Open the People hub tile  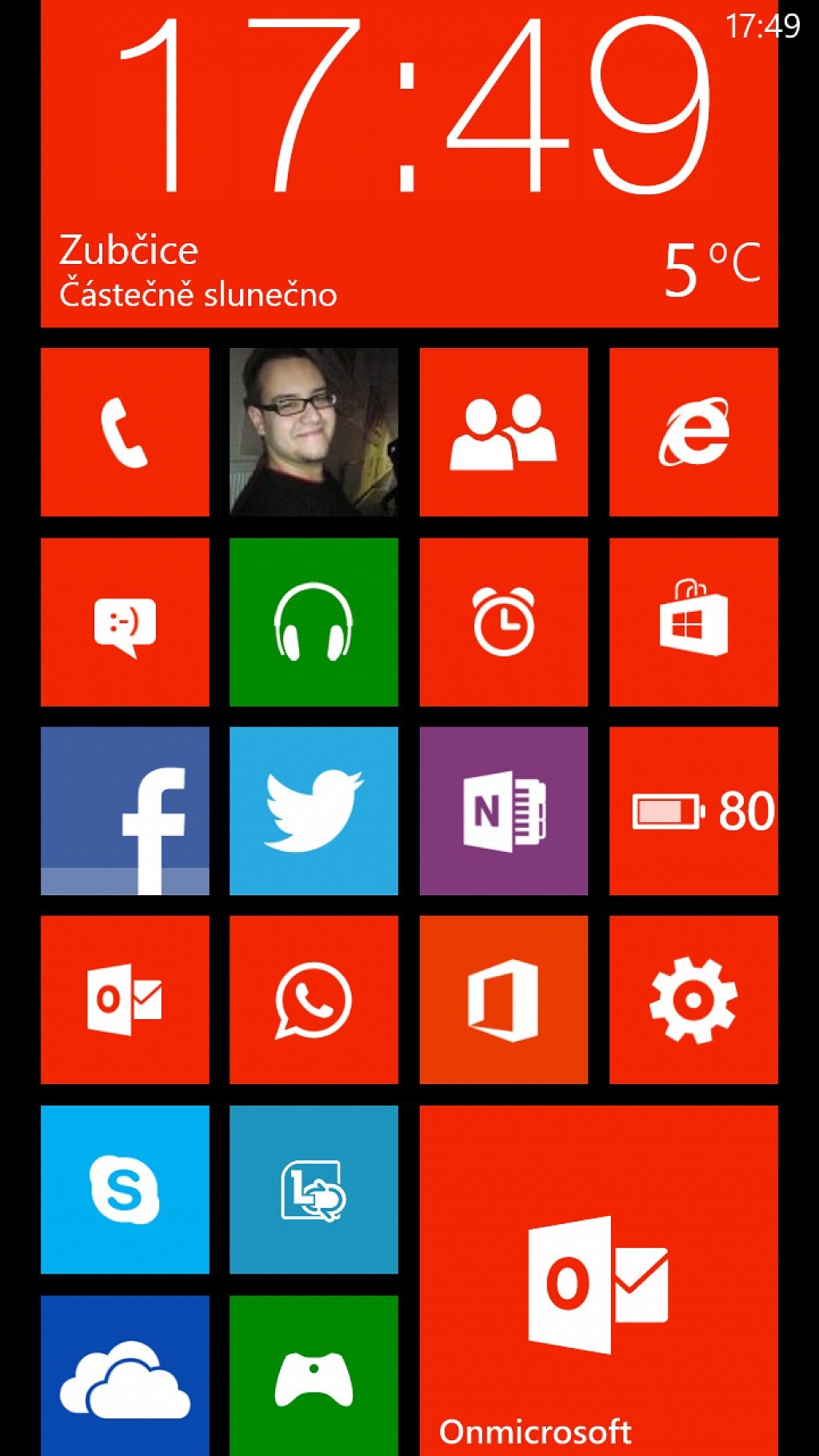(504, 432)
